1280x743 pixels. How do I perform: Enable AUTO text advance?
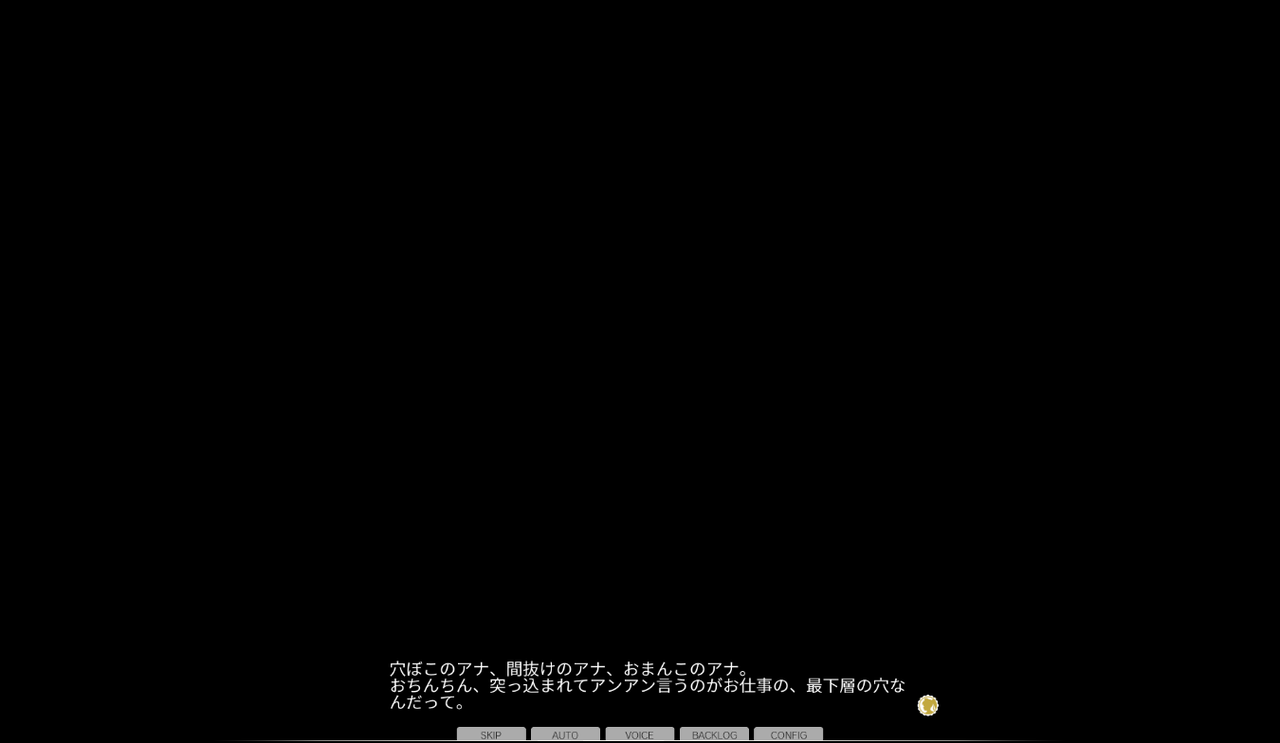(565, 734)
